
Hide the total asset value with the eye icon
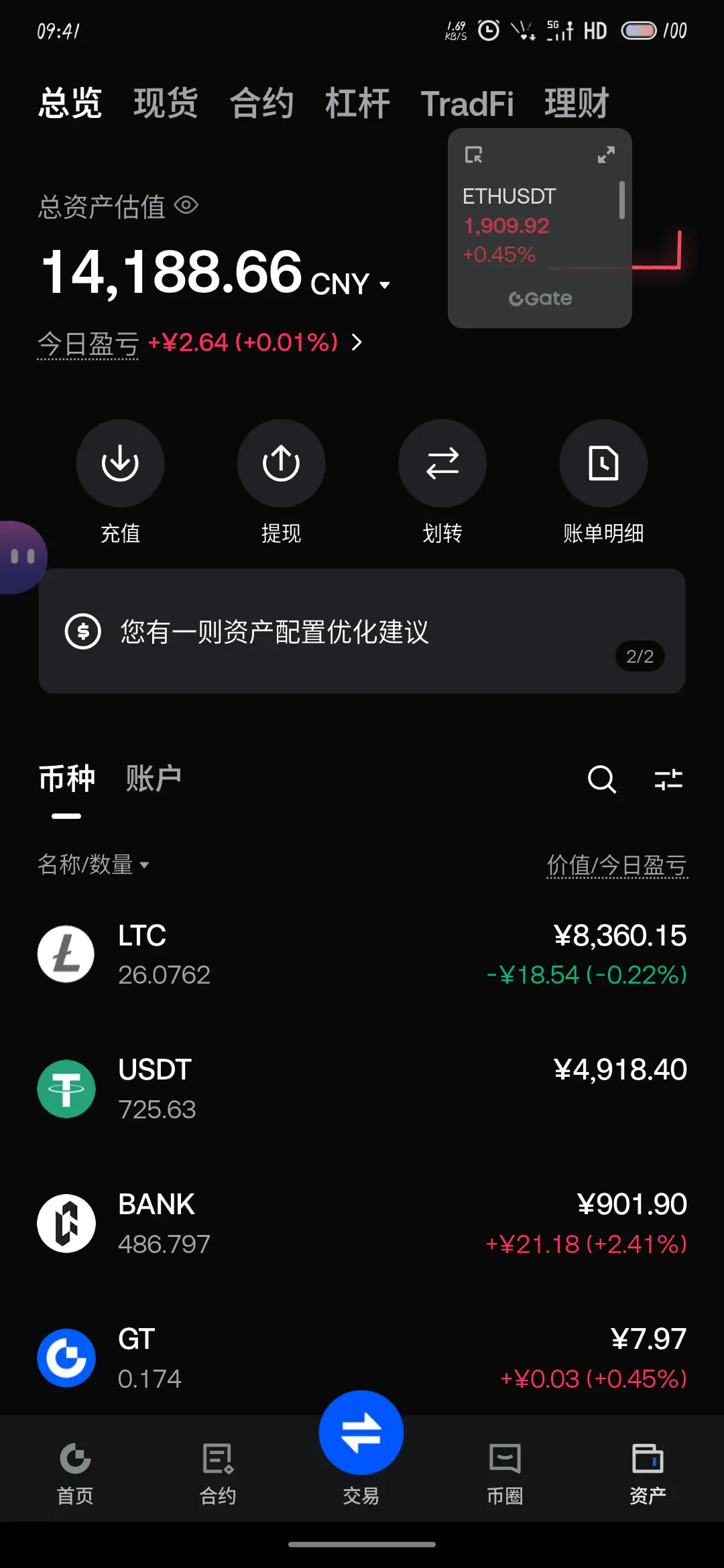pos(186,205)
